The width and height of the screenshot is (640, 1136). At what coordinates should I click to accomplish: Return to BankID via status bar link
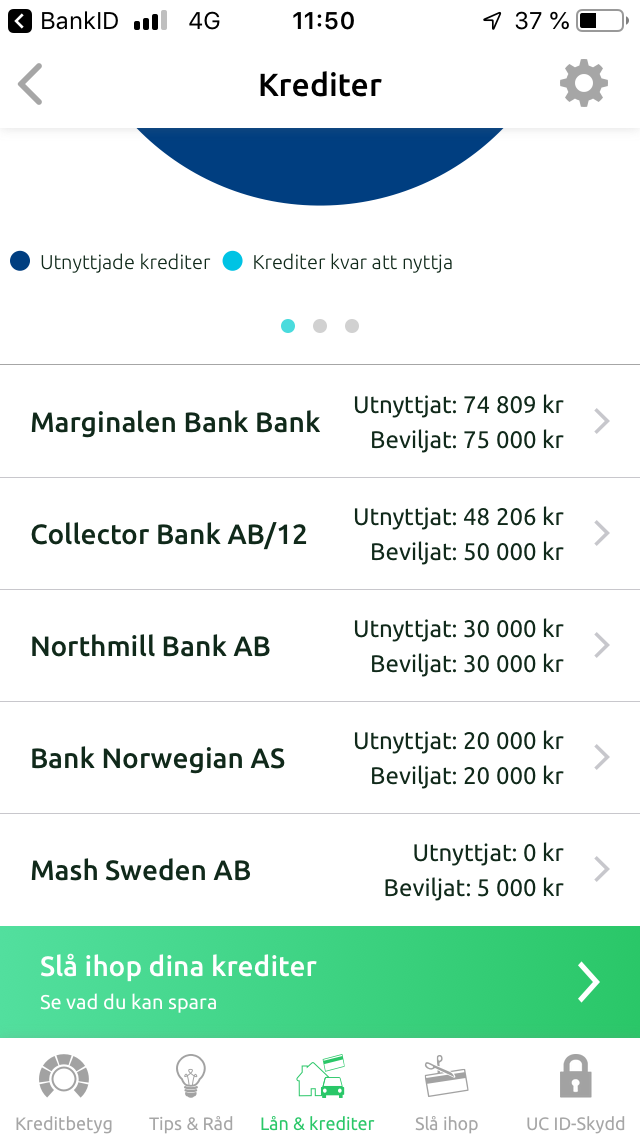(x=64, y=21)
